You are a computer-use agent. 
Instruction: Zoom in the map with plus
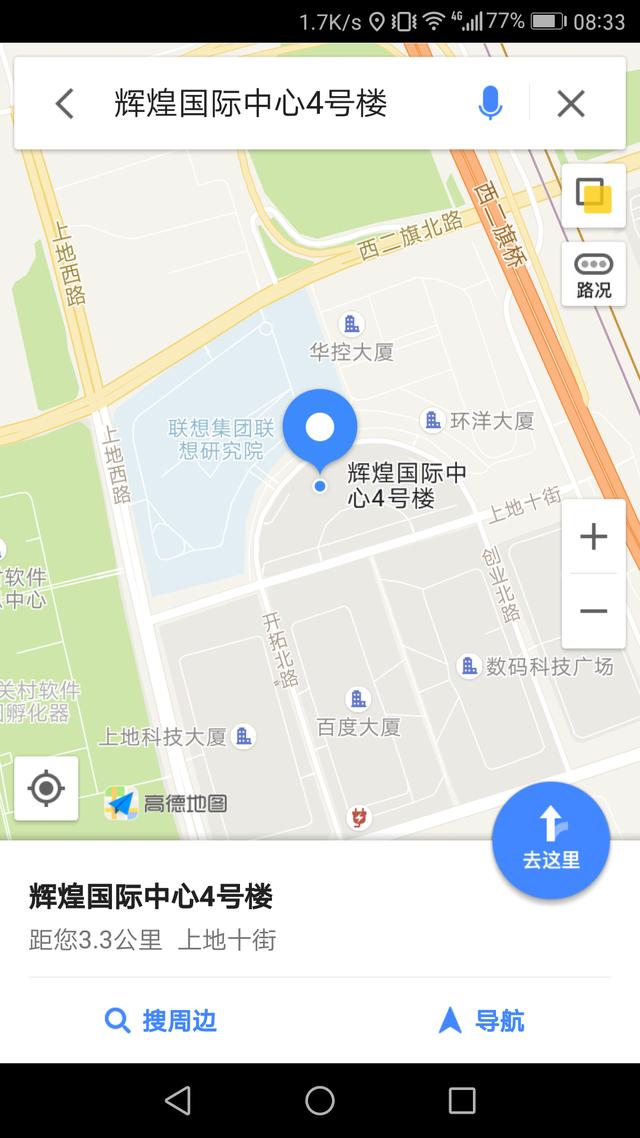(x=594, y=536)
